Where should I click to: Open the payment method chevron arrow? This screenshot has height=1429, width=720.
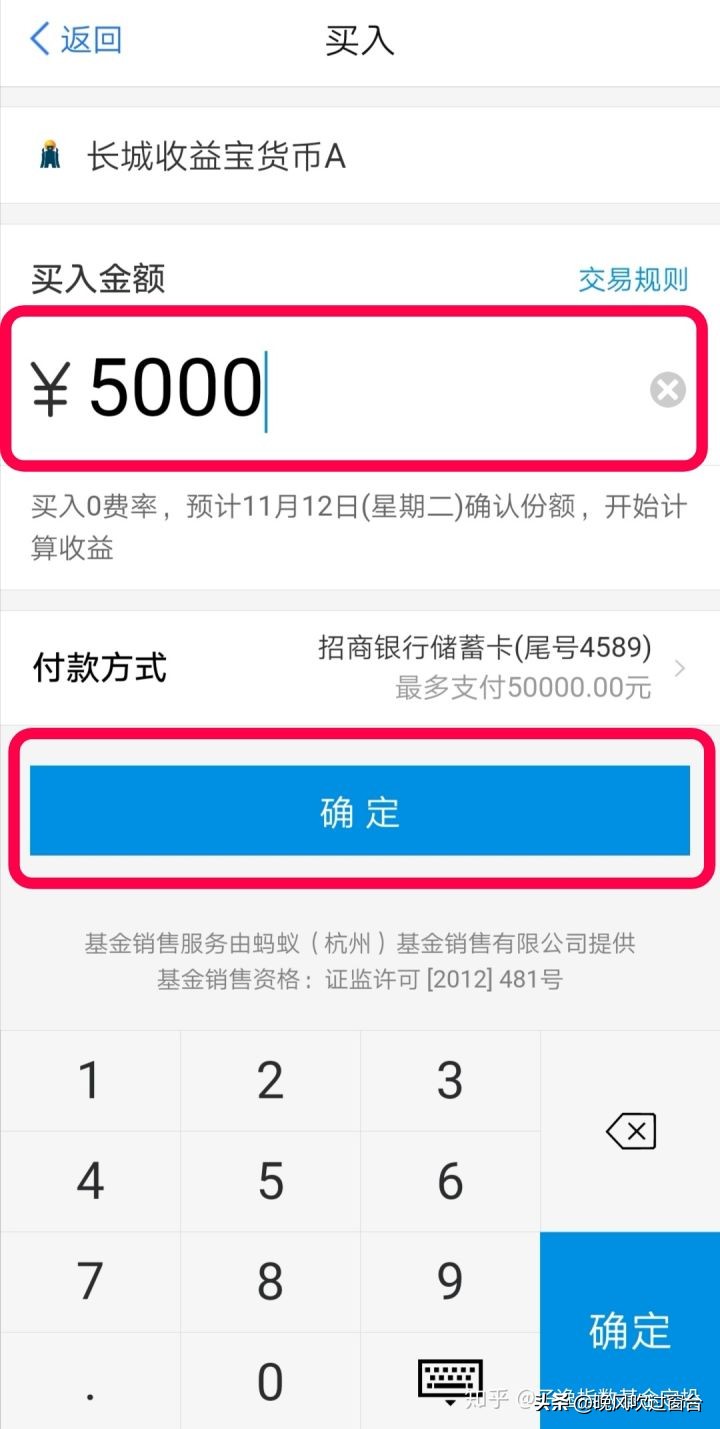[x=680, y=667]
